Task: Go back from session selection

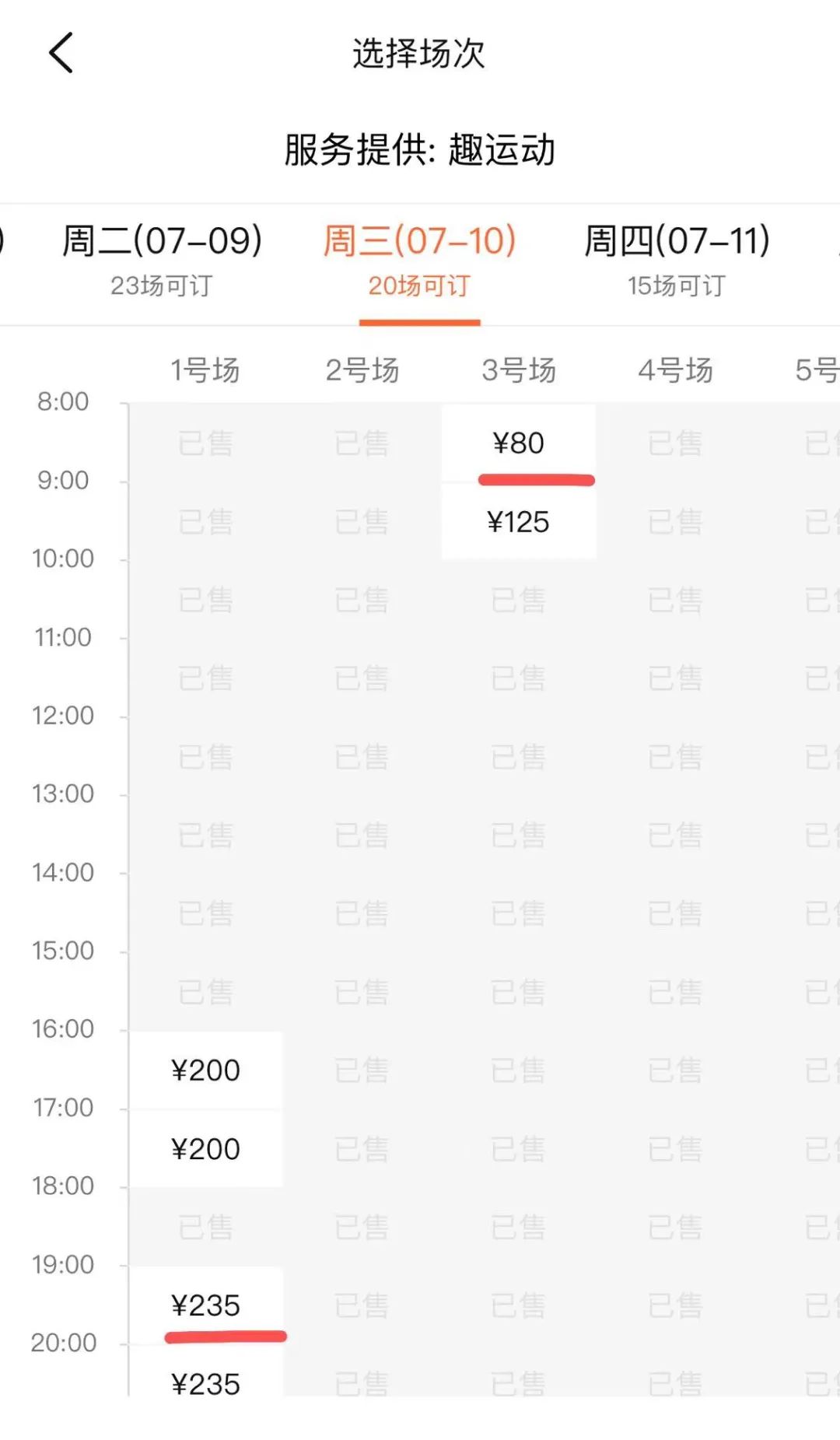Action: (61, 53)
